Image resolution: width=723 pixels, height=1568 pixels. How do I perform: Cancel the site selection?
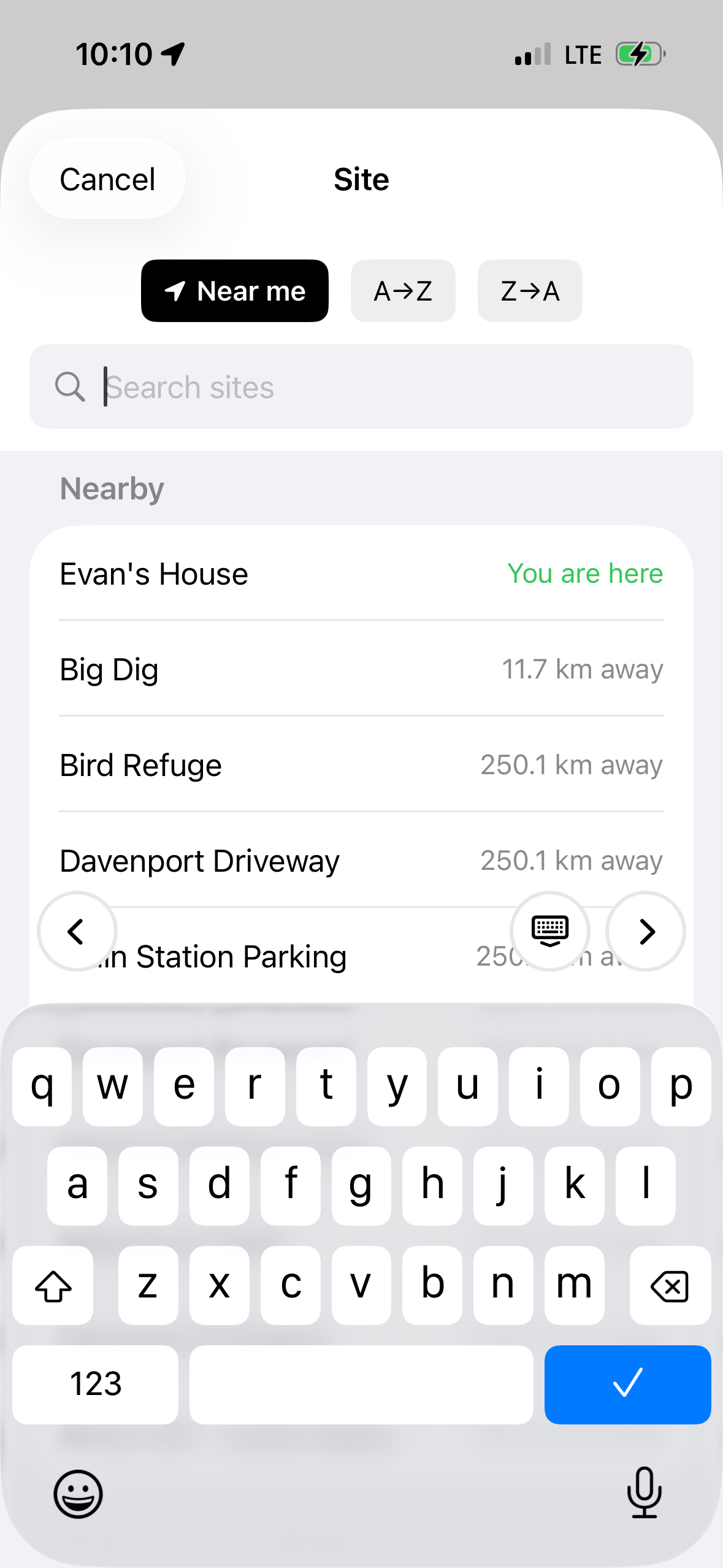point(107,179)
